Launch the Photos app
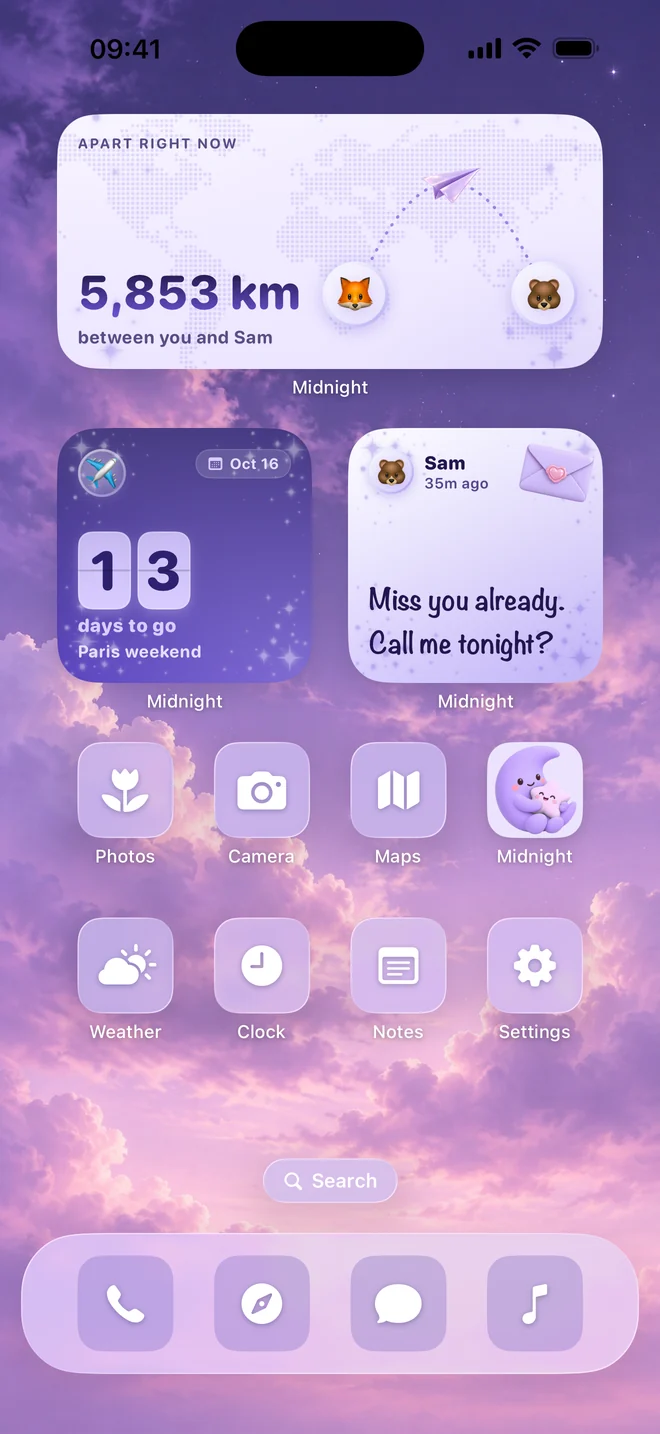 coord(125,790)
